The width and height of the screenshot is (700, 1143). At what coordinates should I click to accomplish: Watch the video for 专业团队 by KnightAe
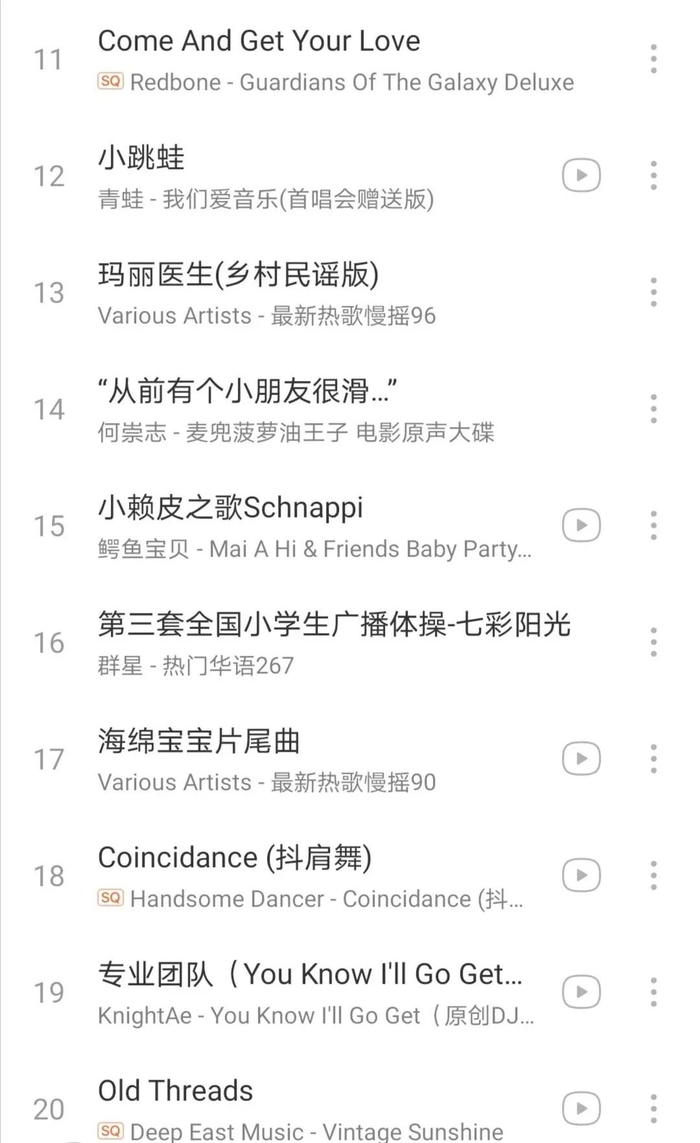(x=581, y=992)
